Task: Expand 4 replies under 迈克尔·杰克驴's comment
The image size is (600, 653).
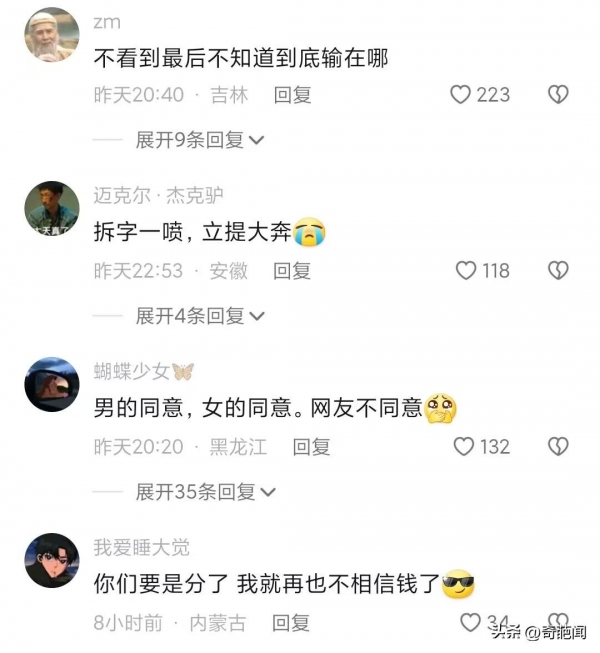Action: click(200, 316)
